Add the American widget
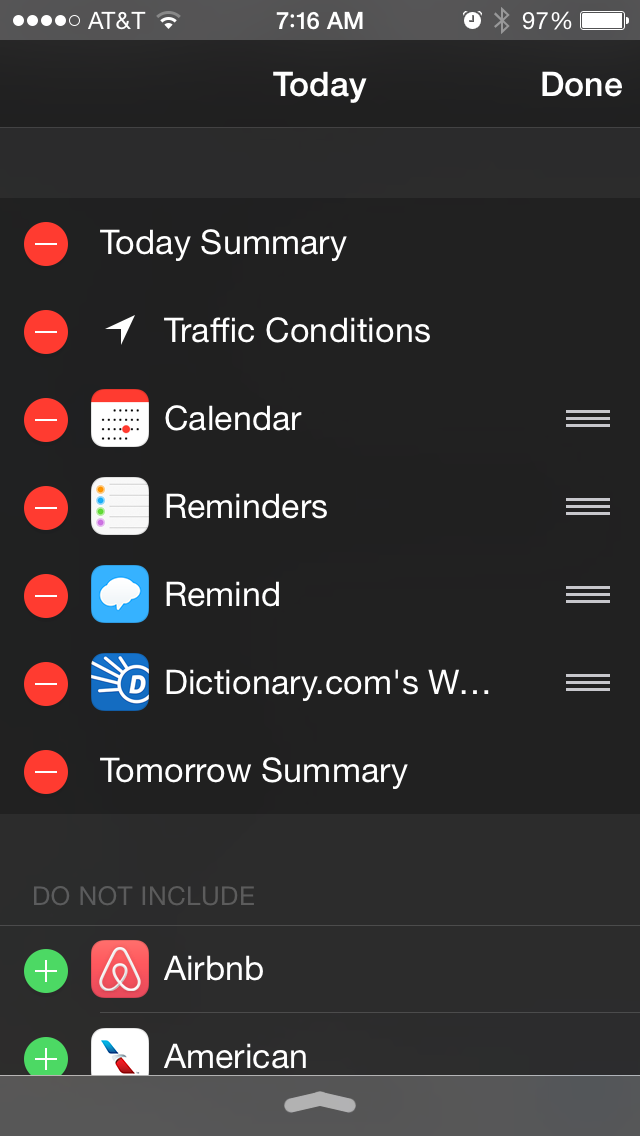 pyautogui.click(x=46, y=1056)
